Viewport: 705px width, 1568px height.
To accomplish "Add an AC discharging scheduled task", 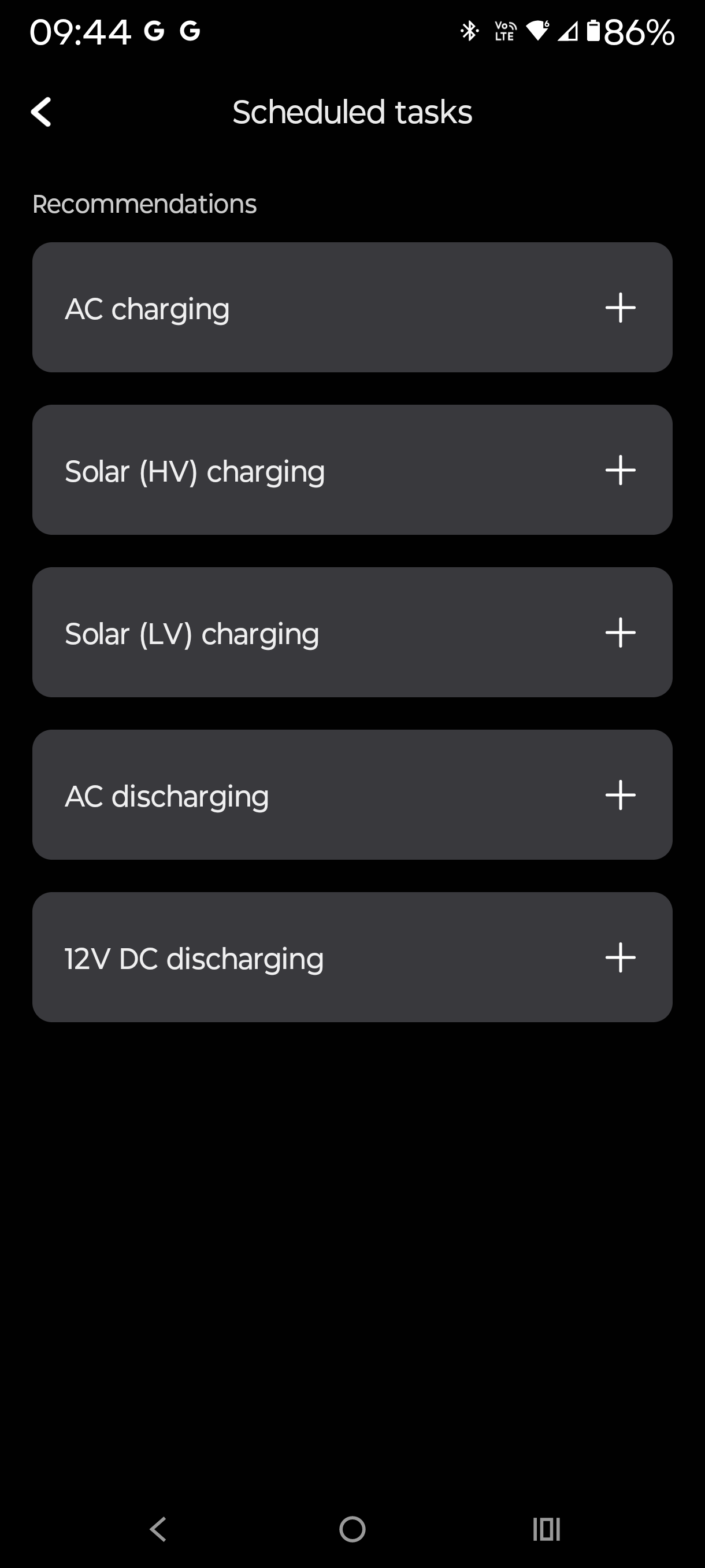I will pyautogui.click(x=620, y=795).
